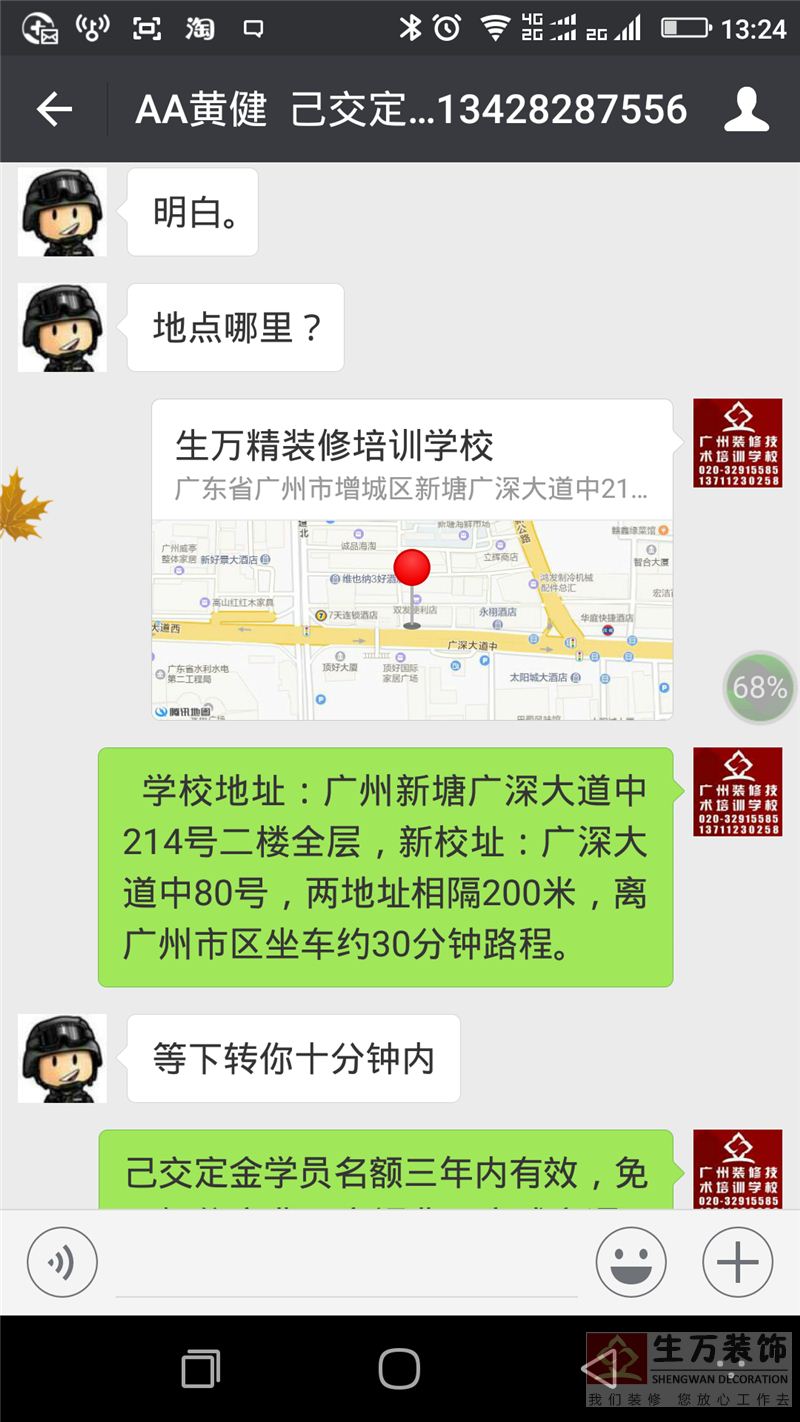The image size is (800, 1422).
Task: Go to the system home screen
Action: [x=399, y=1368]
